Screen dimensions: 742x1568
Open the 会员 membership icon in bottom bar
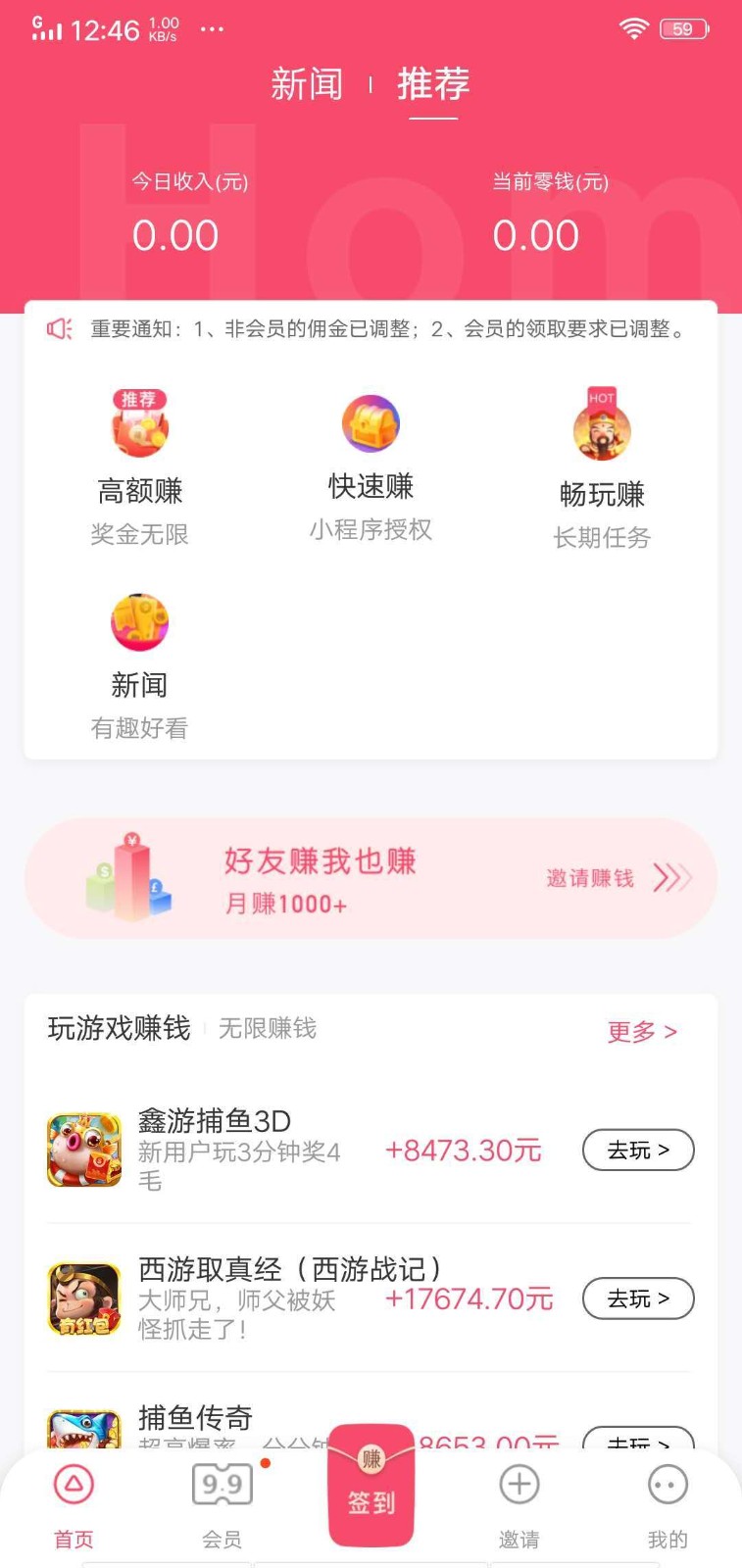(x=223, y=1485)
